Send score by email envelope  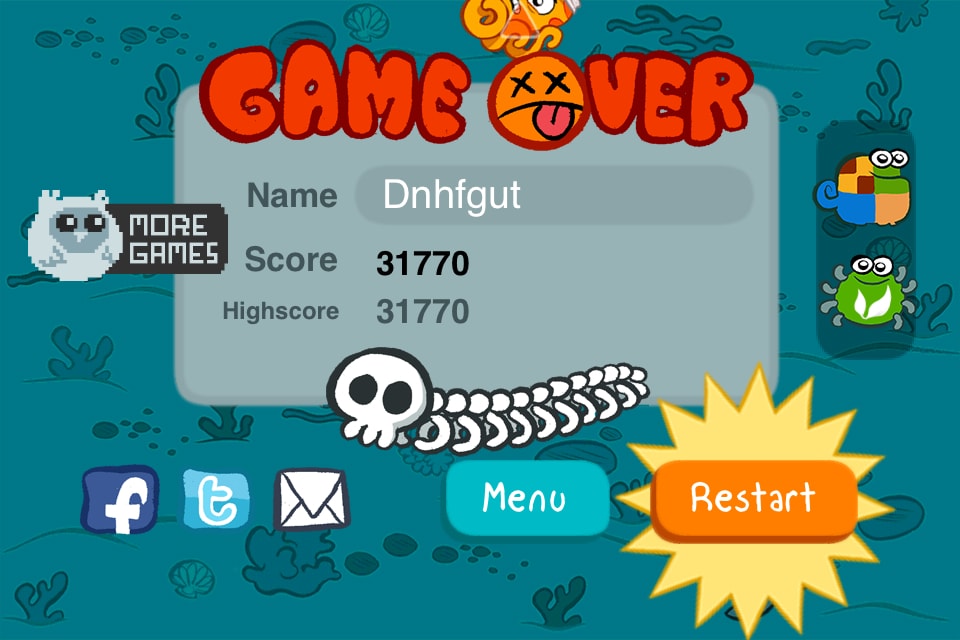pyautogui.click(x=311, y=500)
